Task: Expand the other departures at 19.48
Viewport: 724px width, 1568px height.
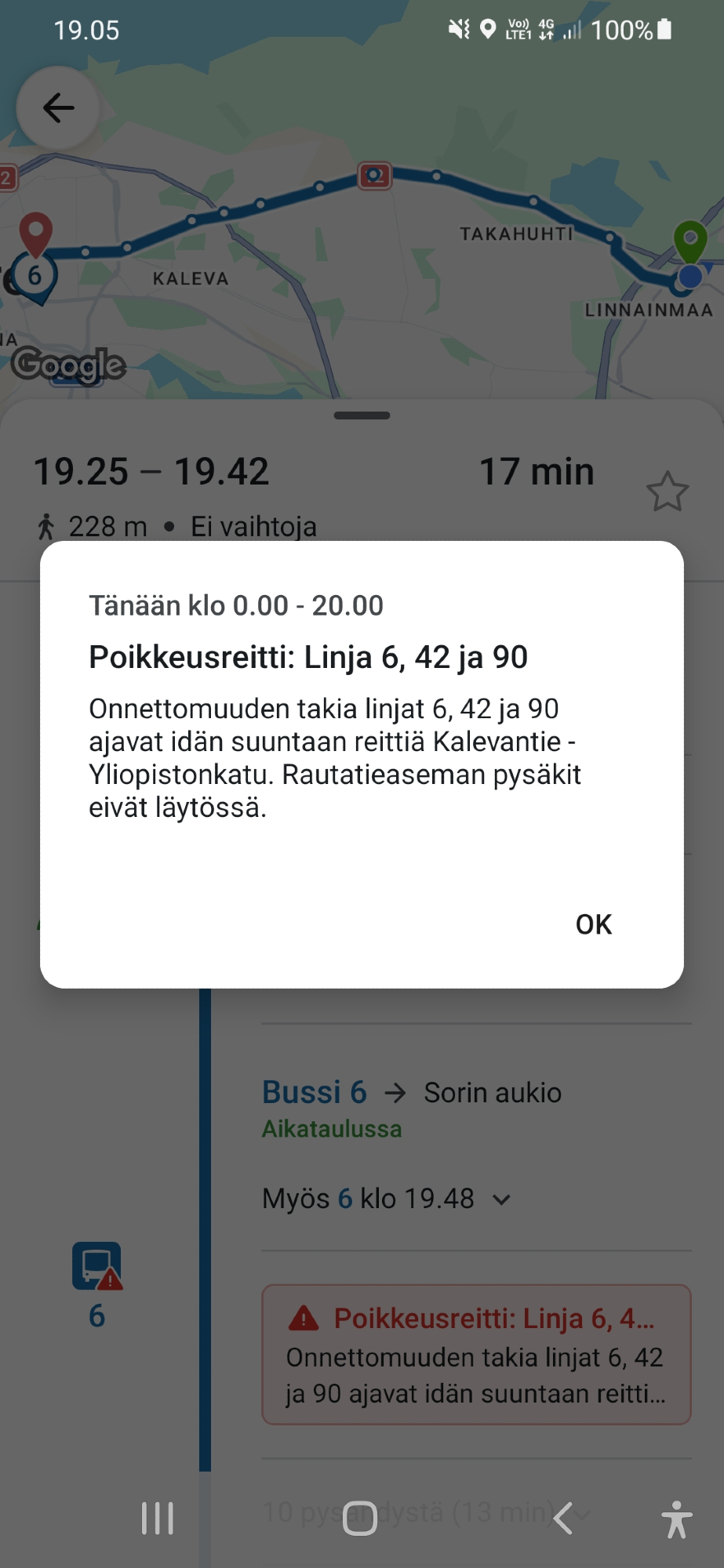Action: 501,1200
